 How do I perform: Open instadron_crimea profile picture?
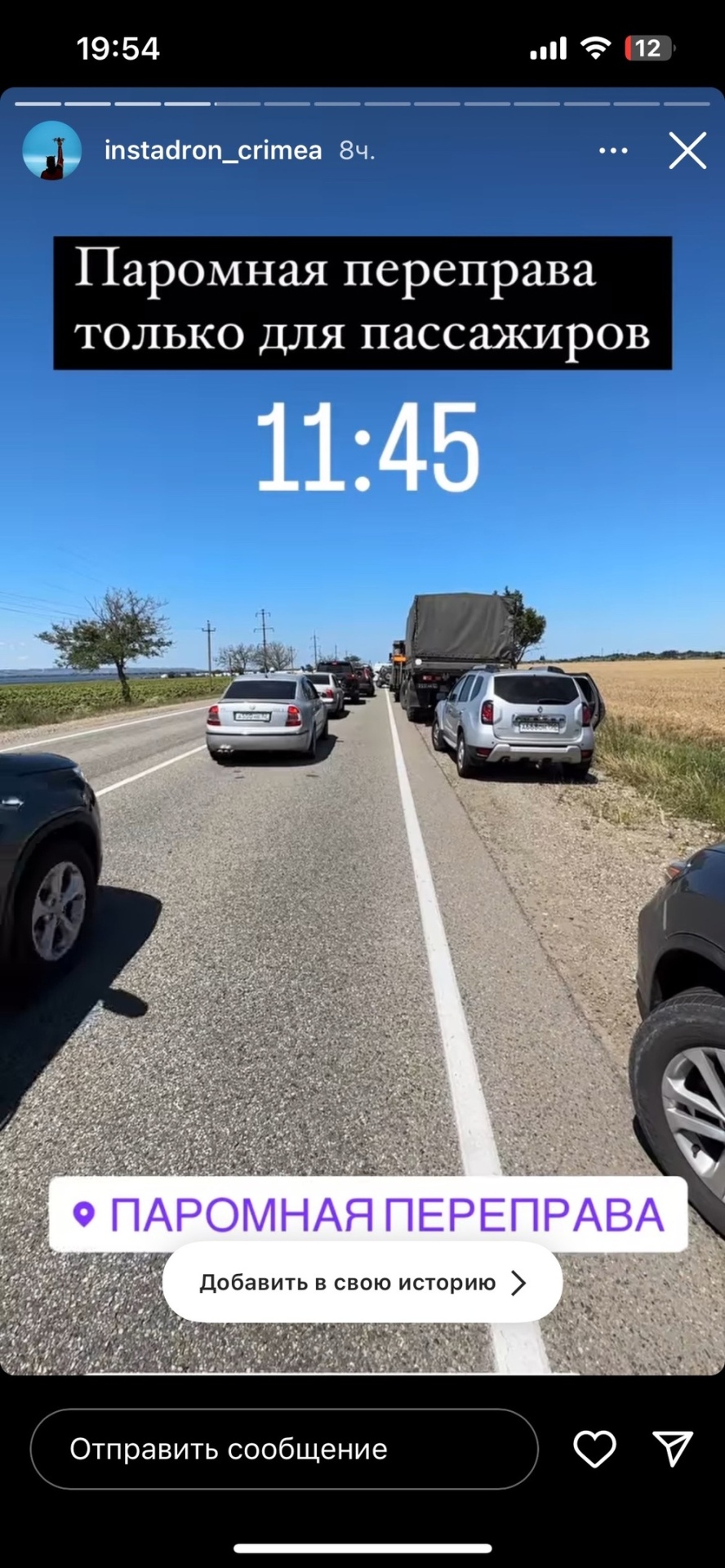point(52,150)
